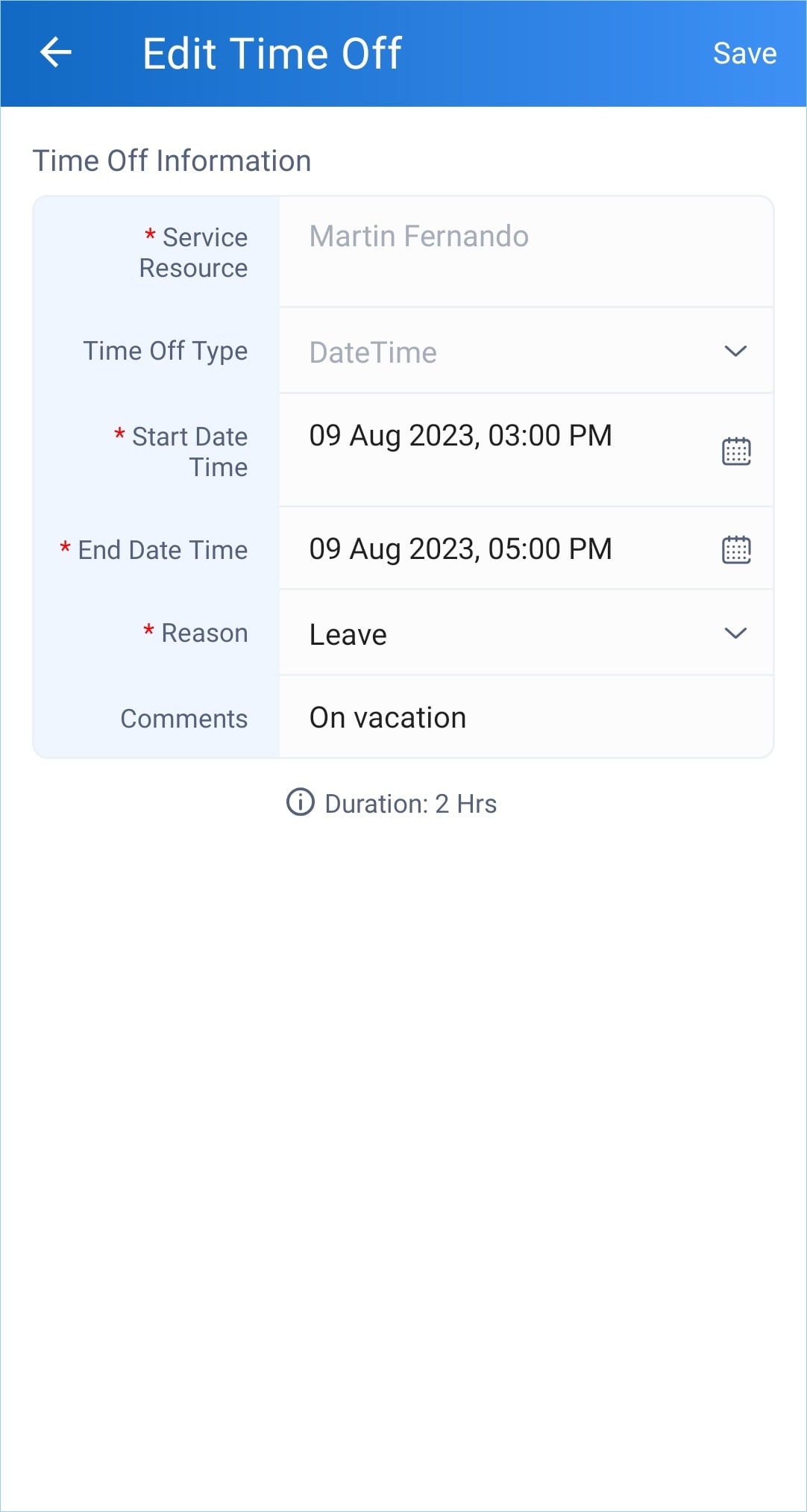The image size is (807, 1512).
Task: Go back using the arrow icon
Action: (x=56, y=53)
